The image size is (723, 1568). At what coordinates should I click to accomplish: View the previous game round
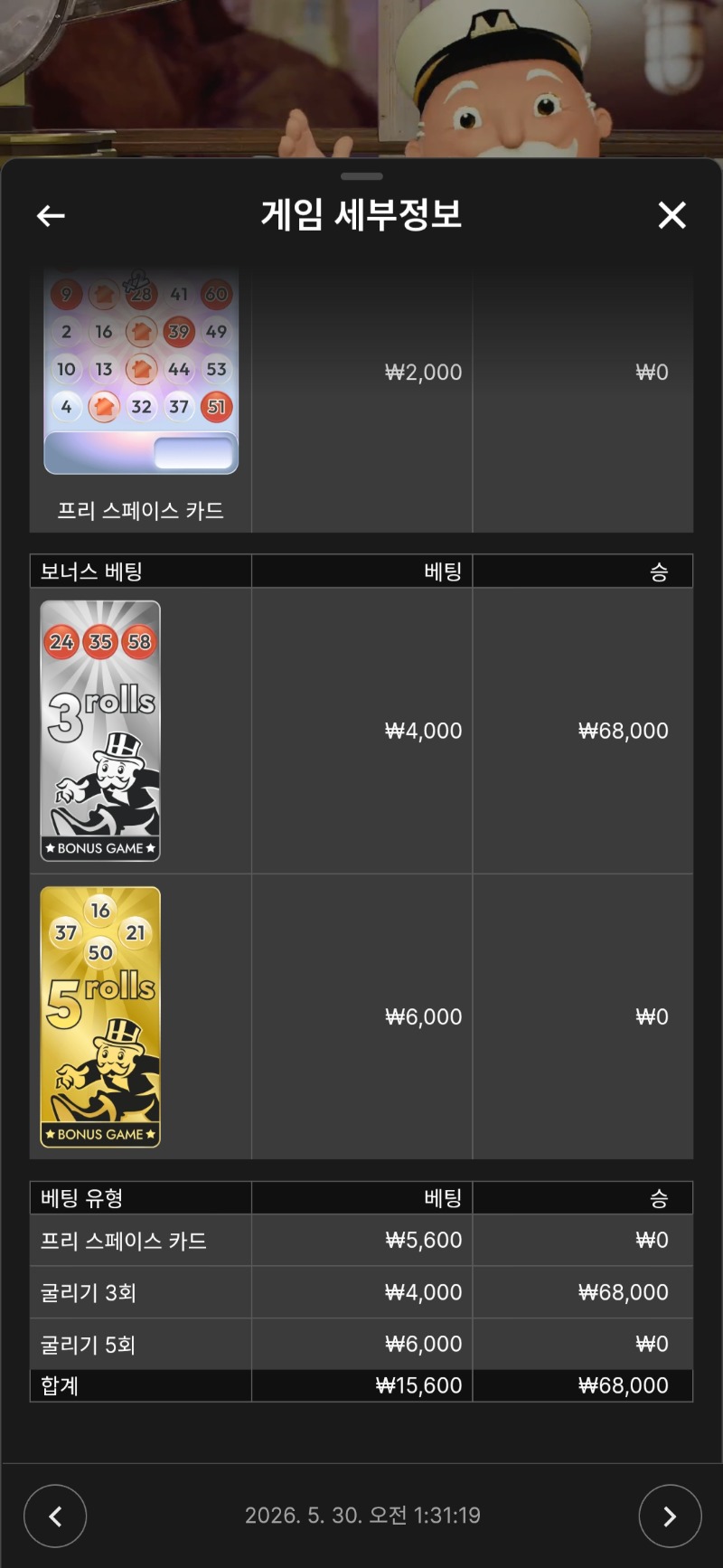[55, 1516]
